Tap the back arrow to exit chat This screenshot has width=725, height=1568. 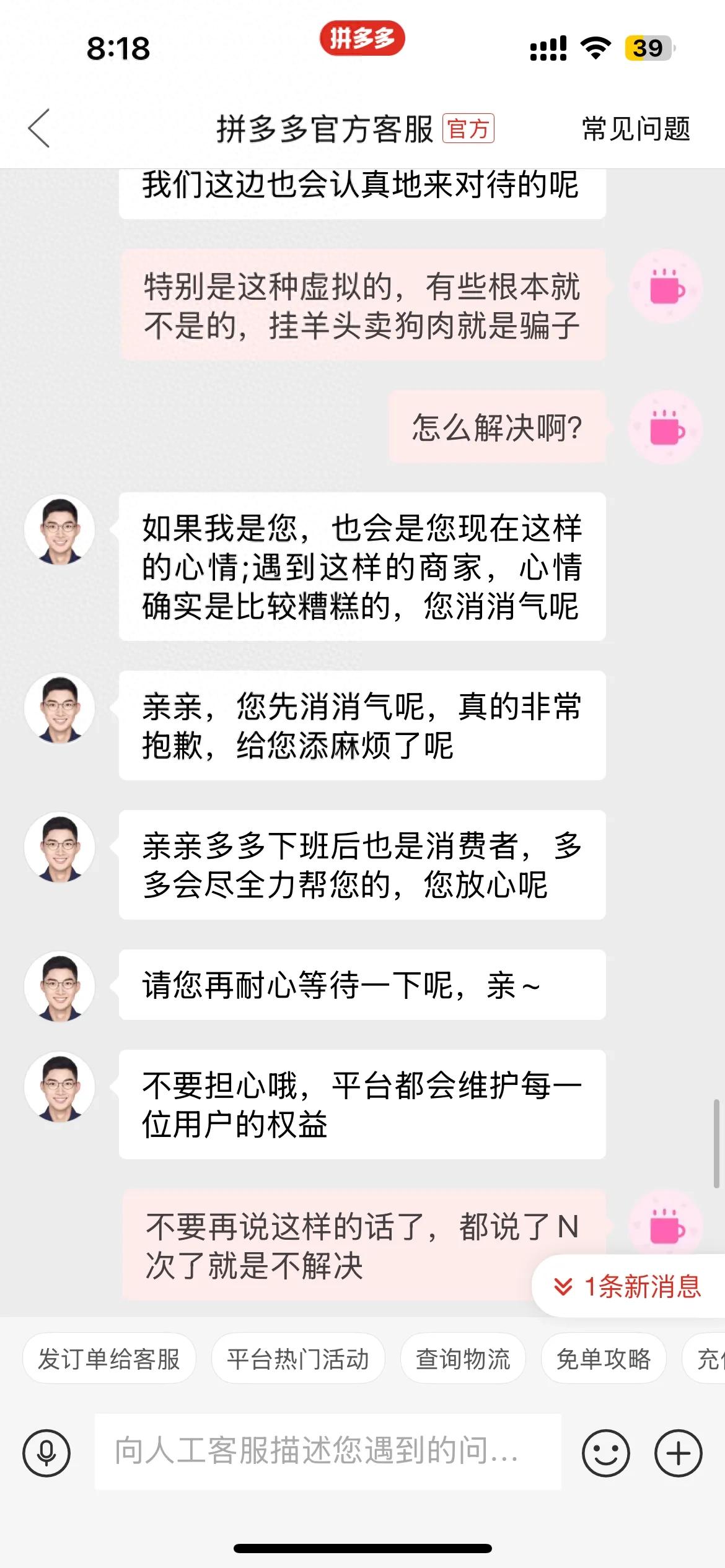(x=38, y=127)
